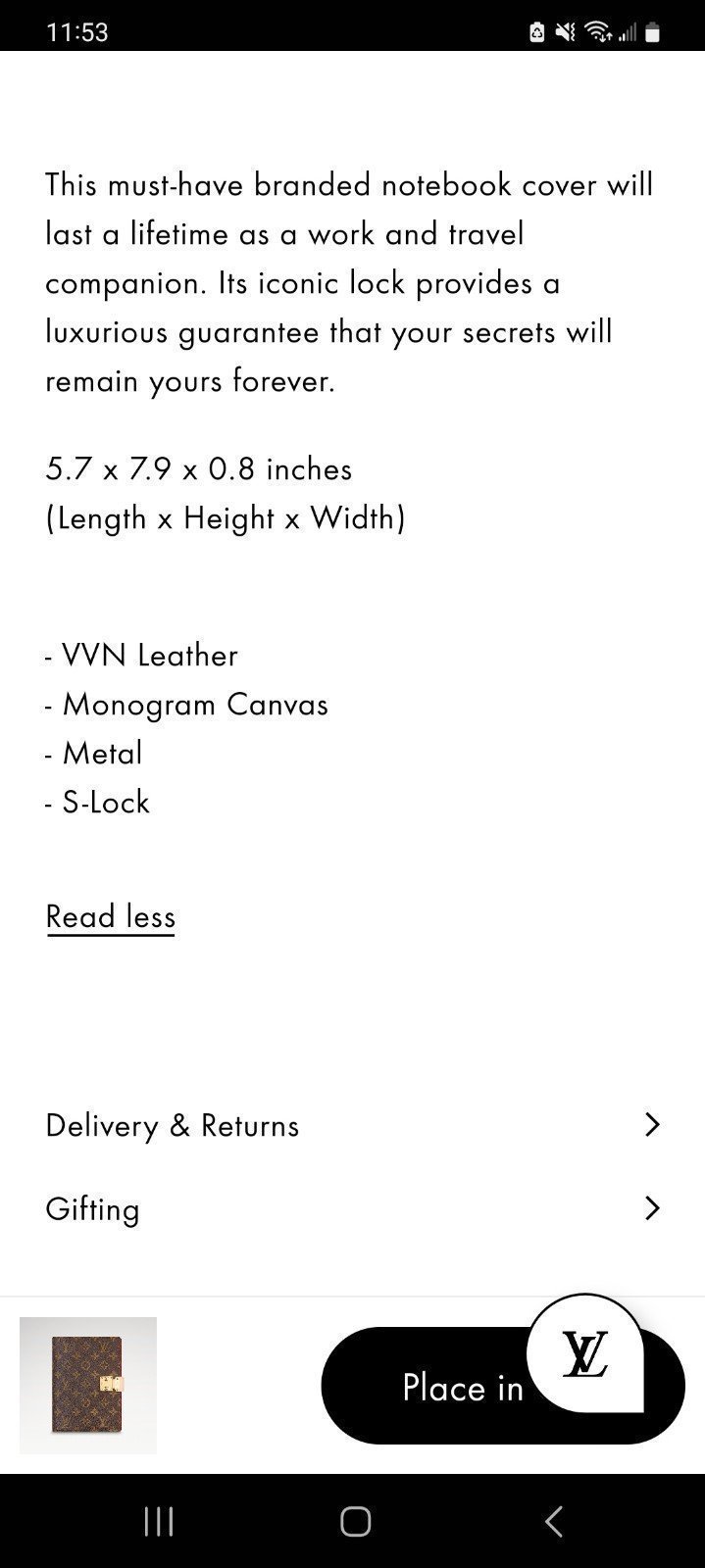Go to the phone's home screen
The width and height of the screenshot is (705, 1568).
pos(355,1521)
